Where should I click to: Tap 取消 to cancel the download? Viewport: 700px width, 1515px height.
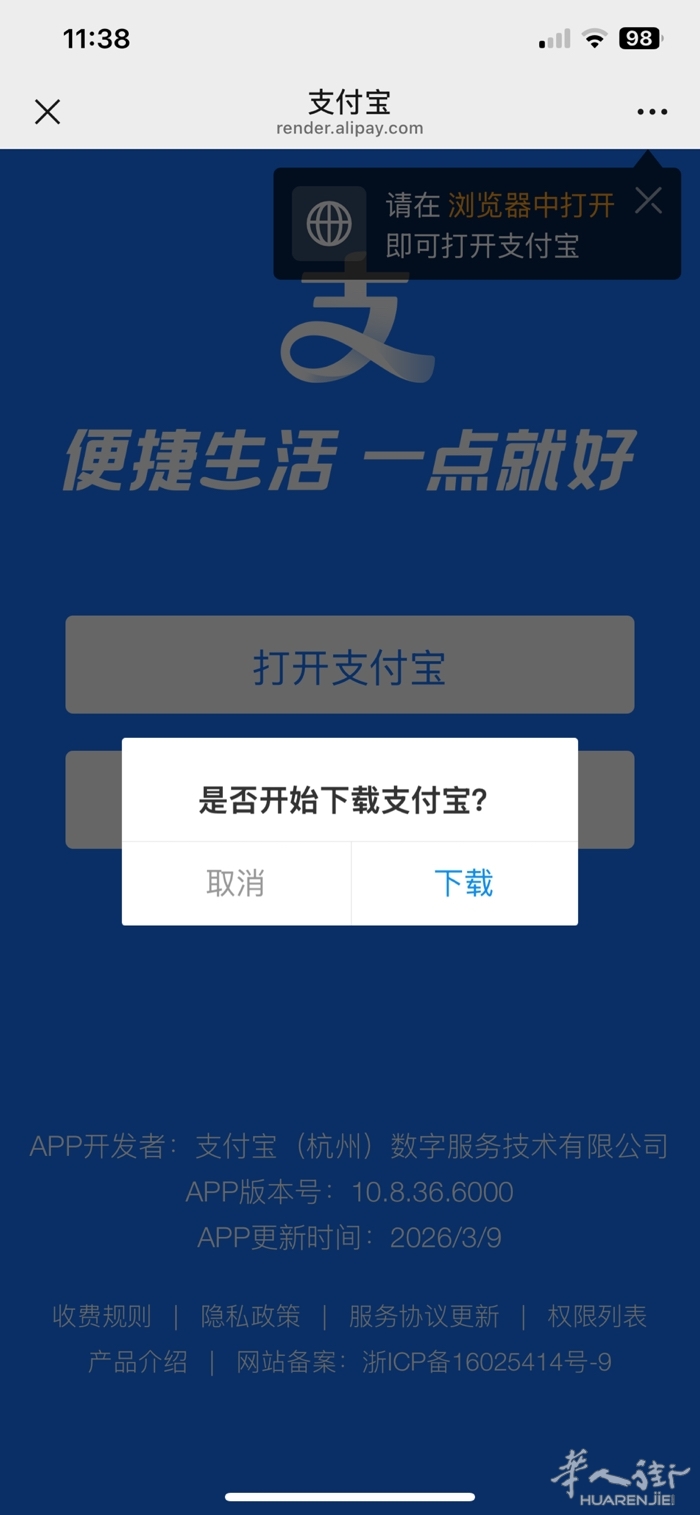click(236, 883)
